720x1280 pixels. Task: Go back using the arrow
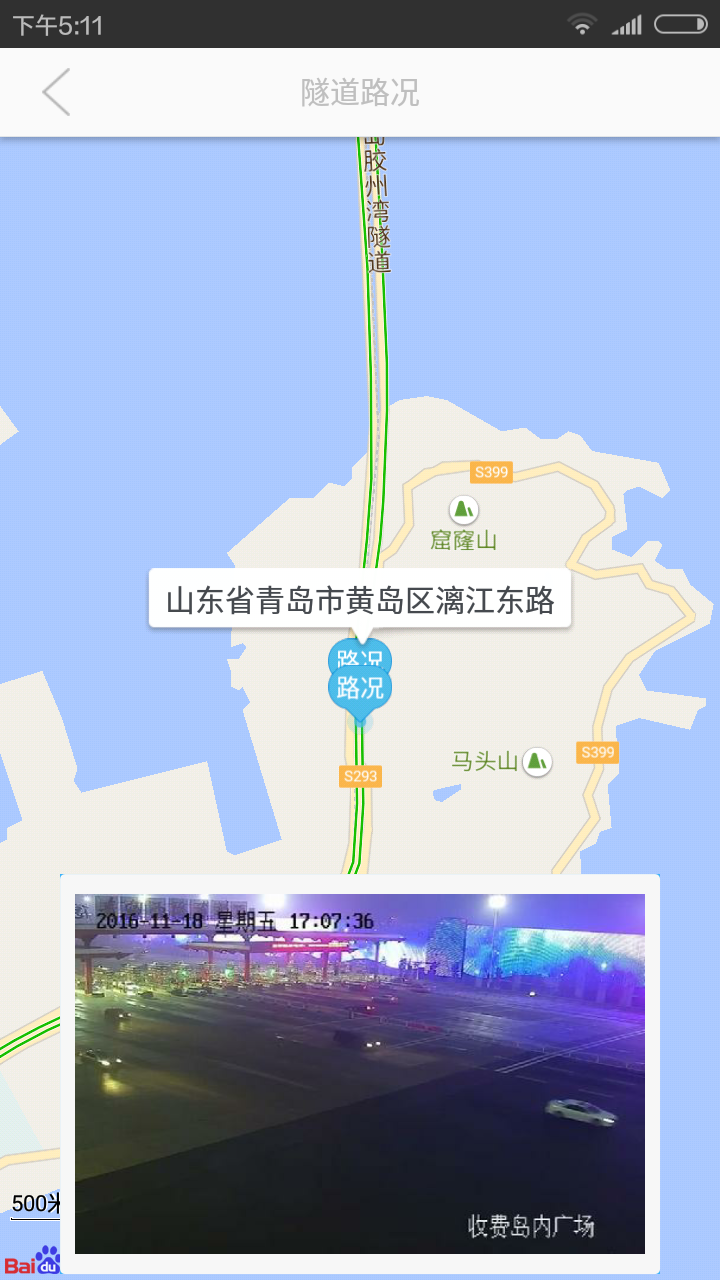tap(55, 92)
